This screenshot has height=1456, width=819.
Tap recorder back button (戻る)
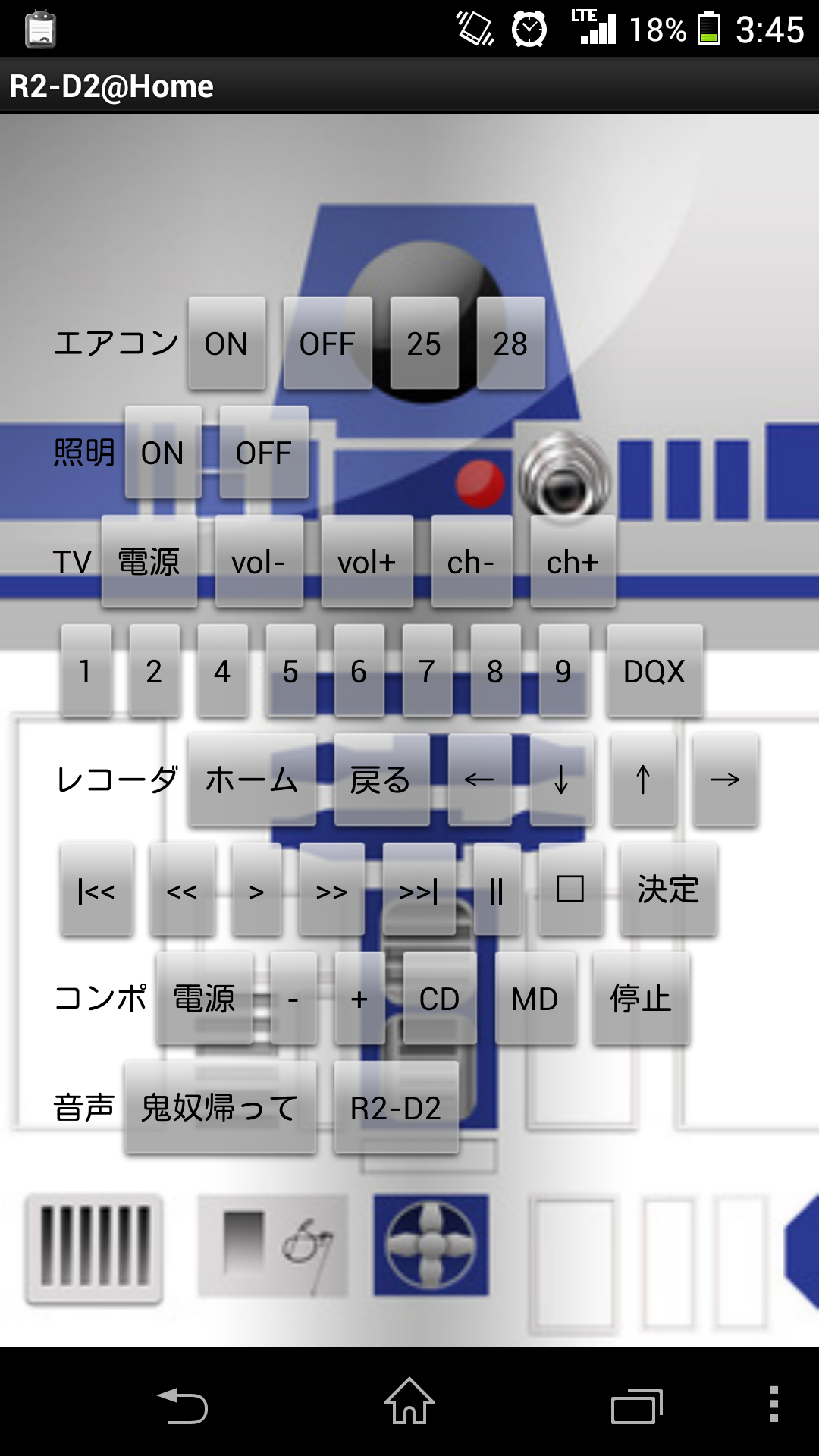[x=381, y=780]
